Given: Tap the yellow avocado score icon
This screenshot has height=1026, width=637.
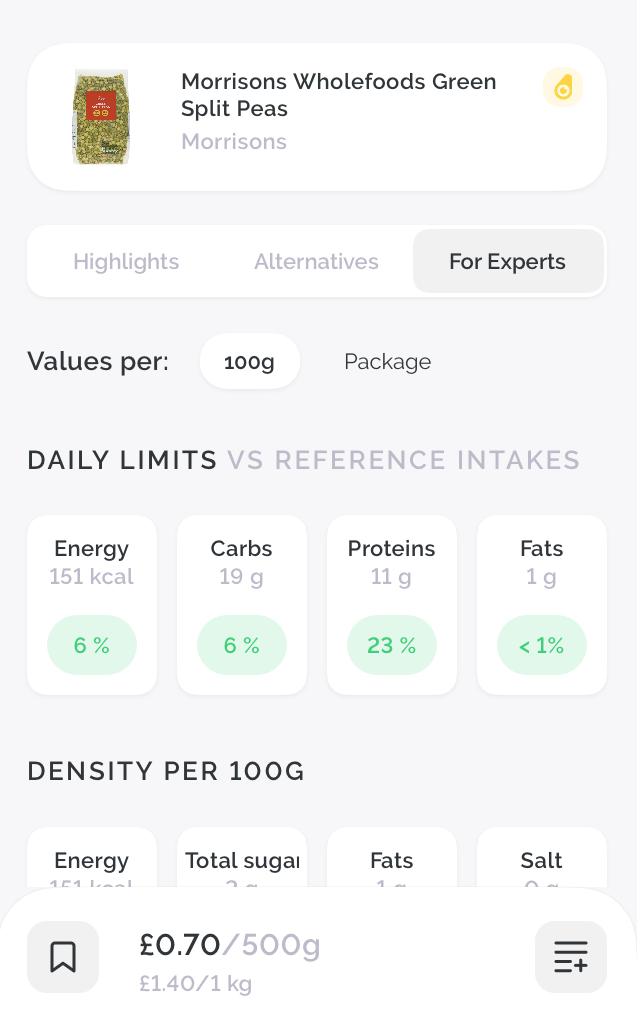Looking at the screenshot, I should pyautogui.click(x=563, y=88).
